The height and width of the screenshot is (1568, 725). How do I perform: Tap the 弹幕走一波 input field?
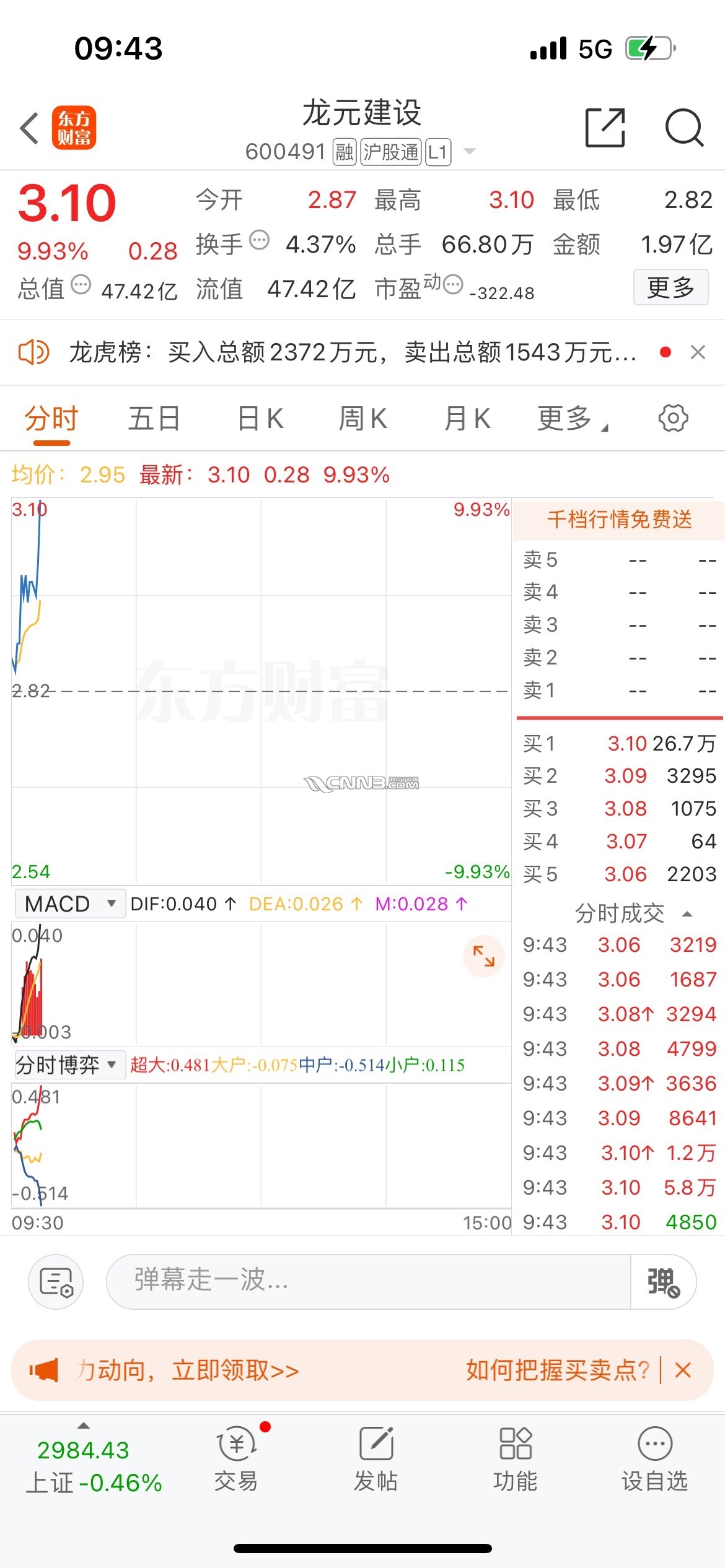(x=369, y=1281)
